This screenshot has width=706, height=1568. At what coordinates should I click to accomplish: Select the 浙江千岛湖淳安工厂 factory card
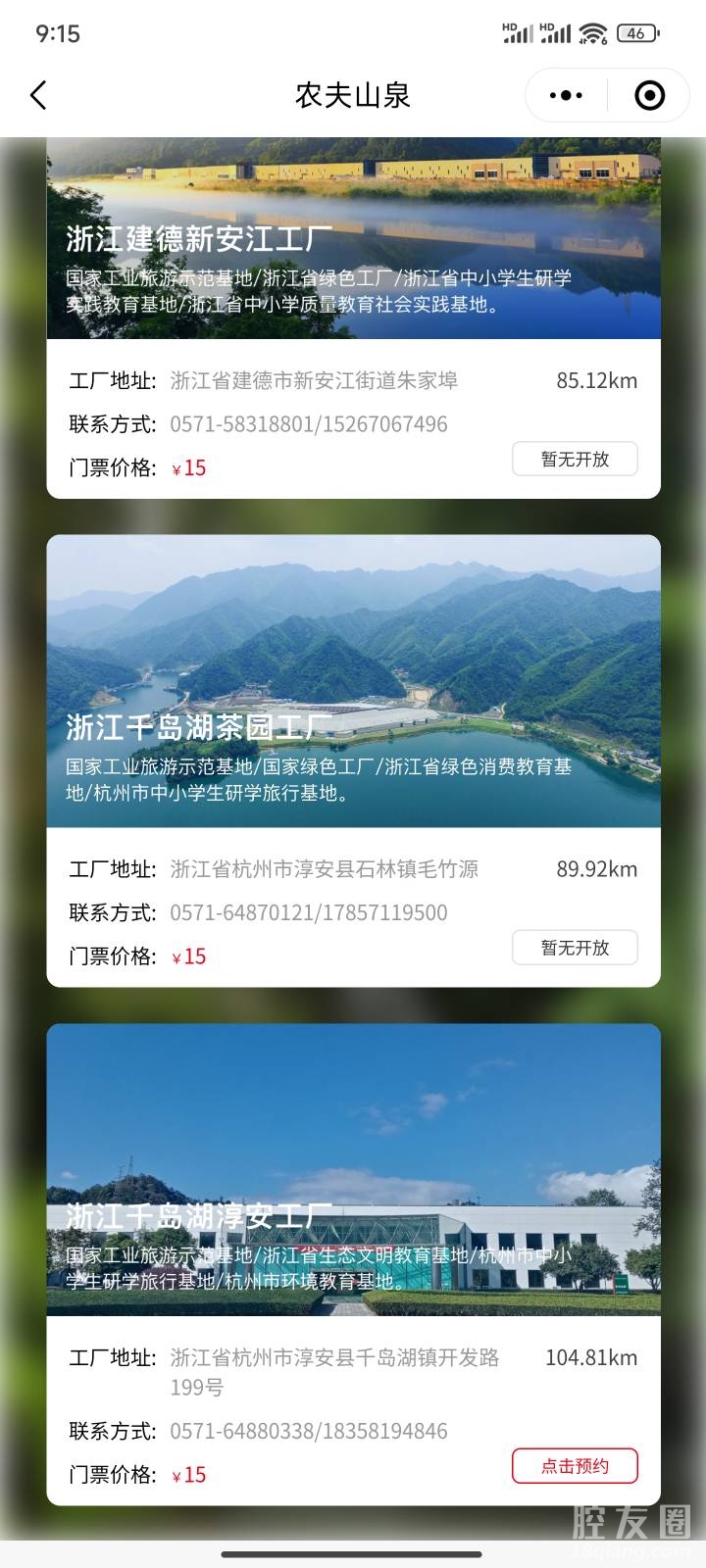353,1171
